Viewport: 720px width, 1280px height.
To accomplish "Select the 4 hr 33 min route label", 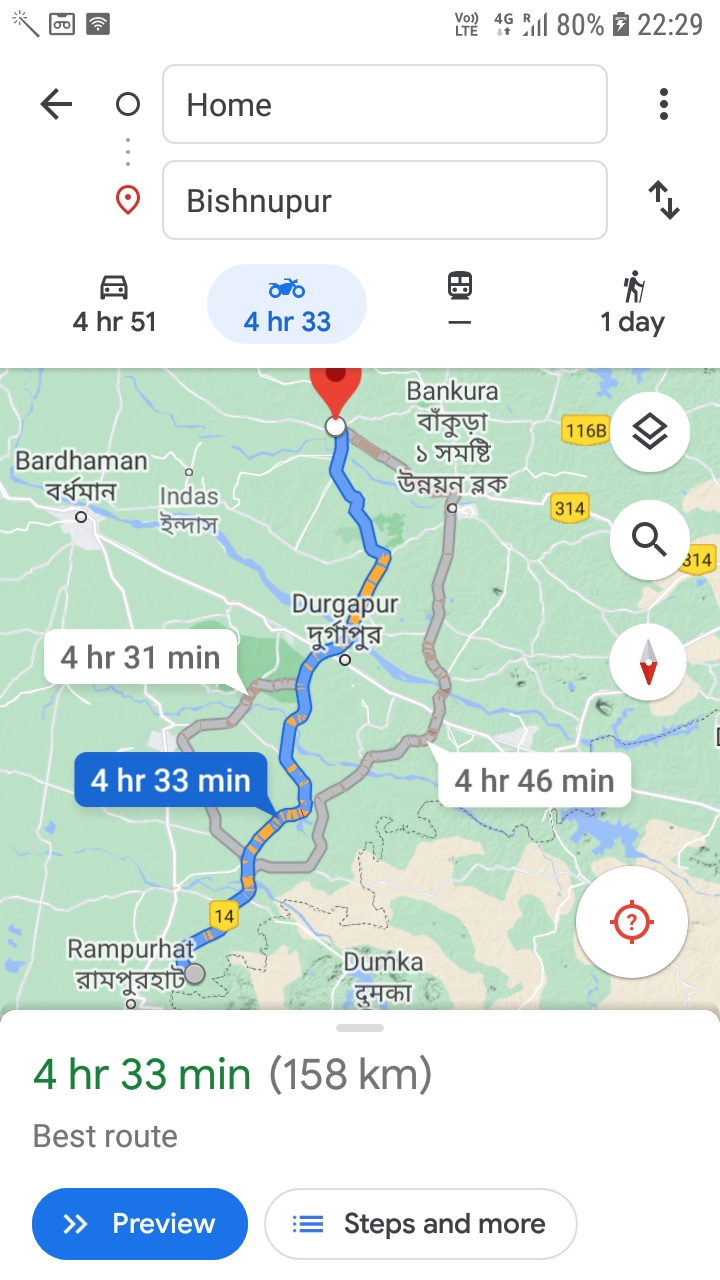I will (171, 780).
